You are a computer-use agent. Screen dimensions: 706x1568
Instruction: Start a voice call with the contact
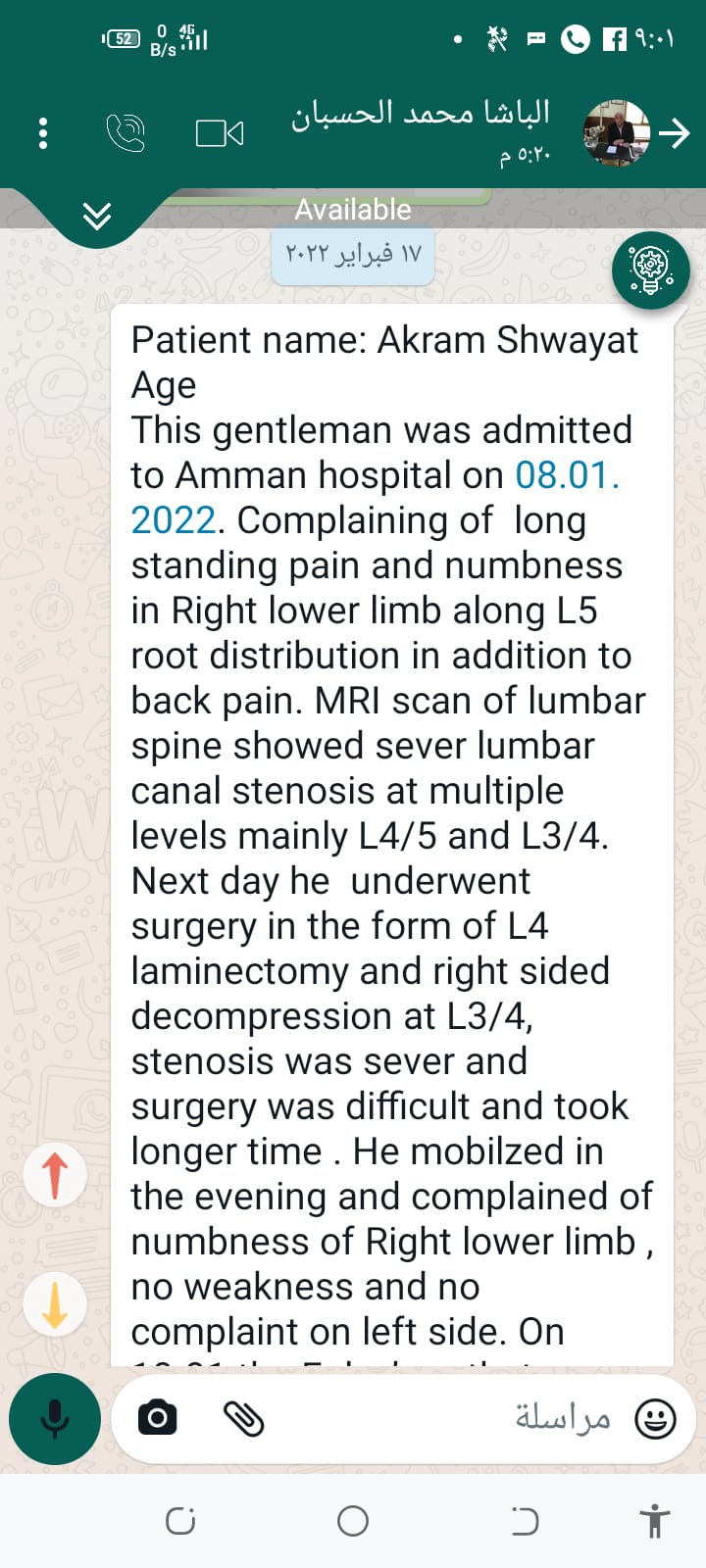[126, 133]
